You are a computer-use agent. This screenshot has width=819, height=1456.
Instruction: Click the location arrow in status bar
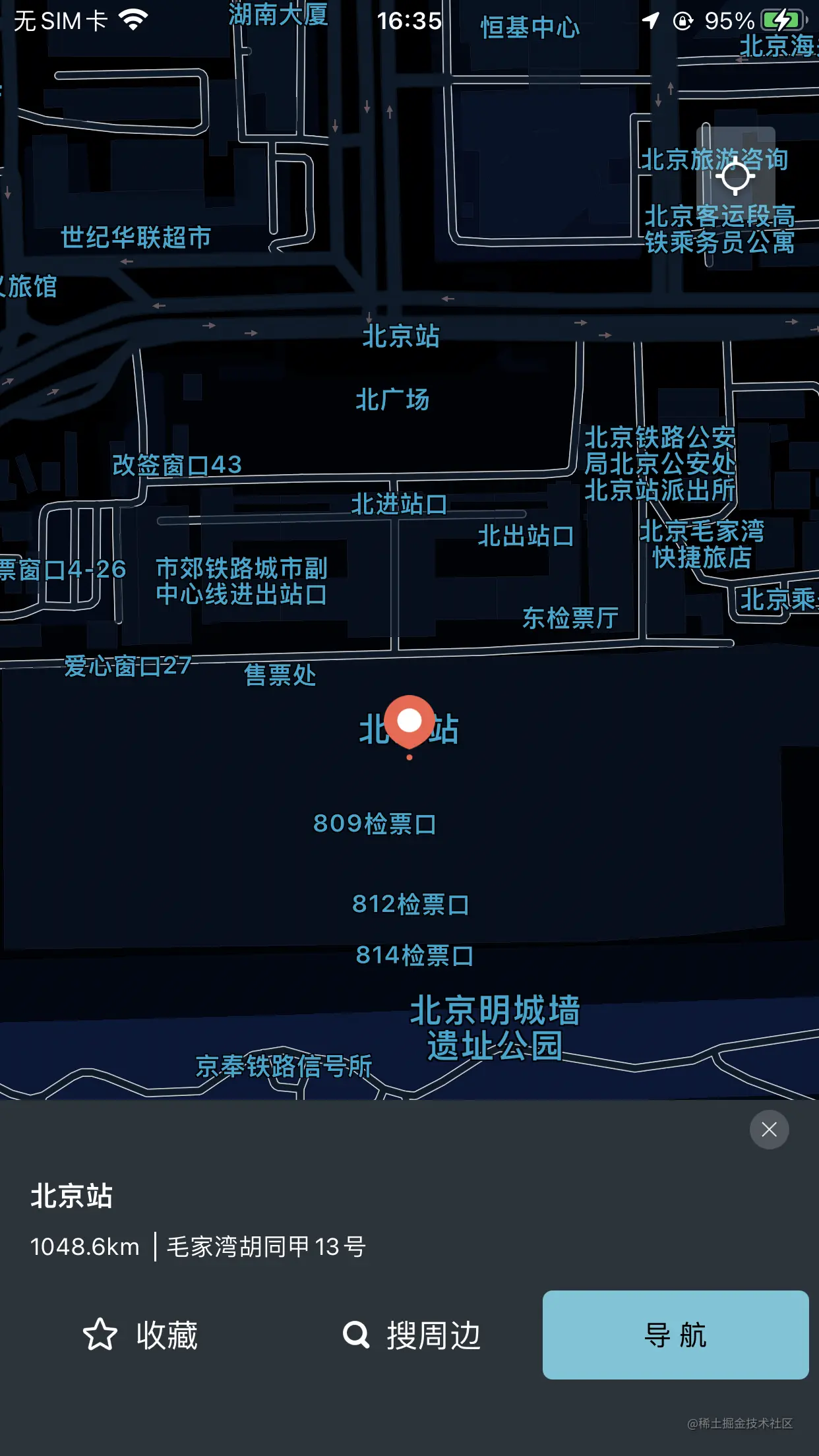[x=650, y=19]
